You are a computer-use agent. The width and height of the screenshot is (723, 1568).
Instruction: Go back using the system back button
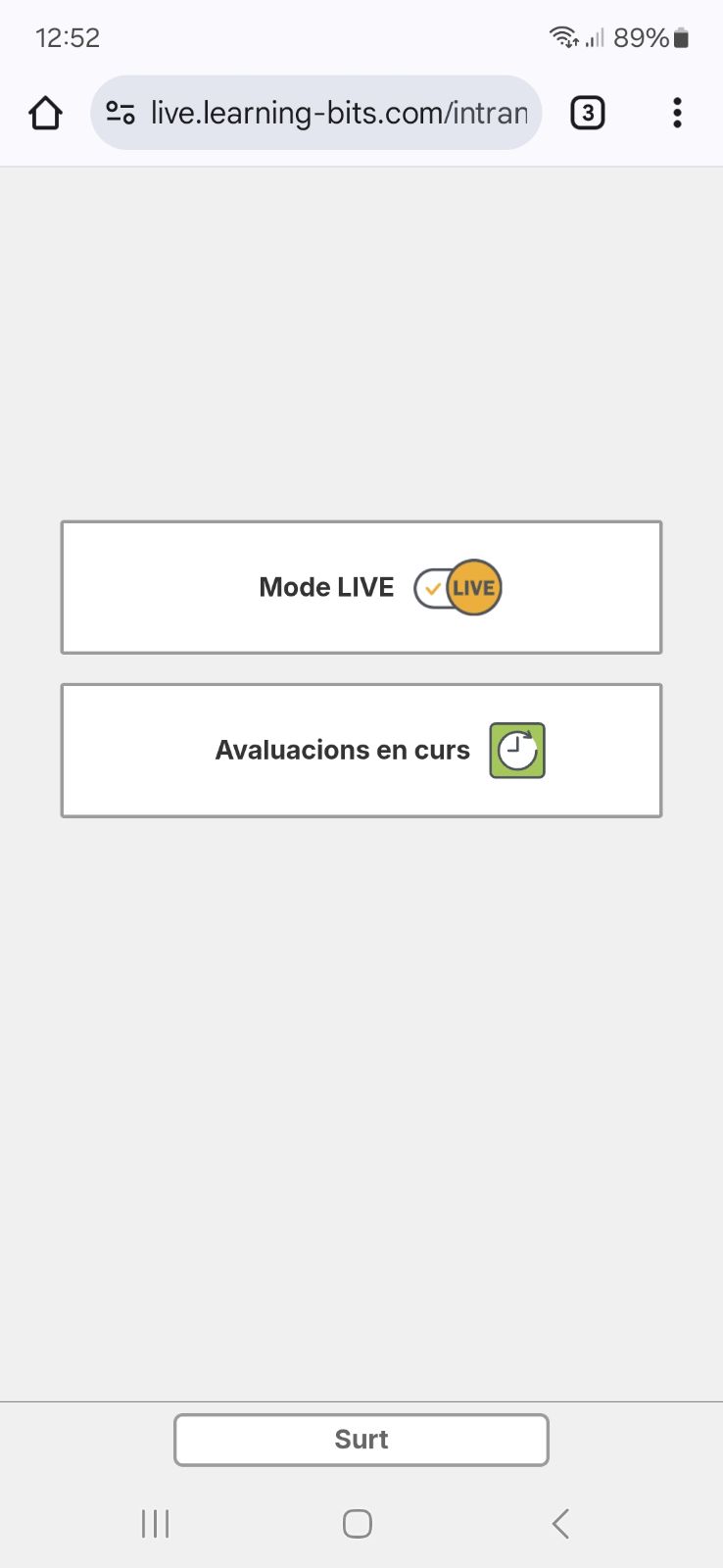pos(560,1524)
